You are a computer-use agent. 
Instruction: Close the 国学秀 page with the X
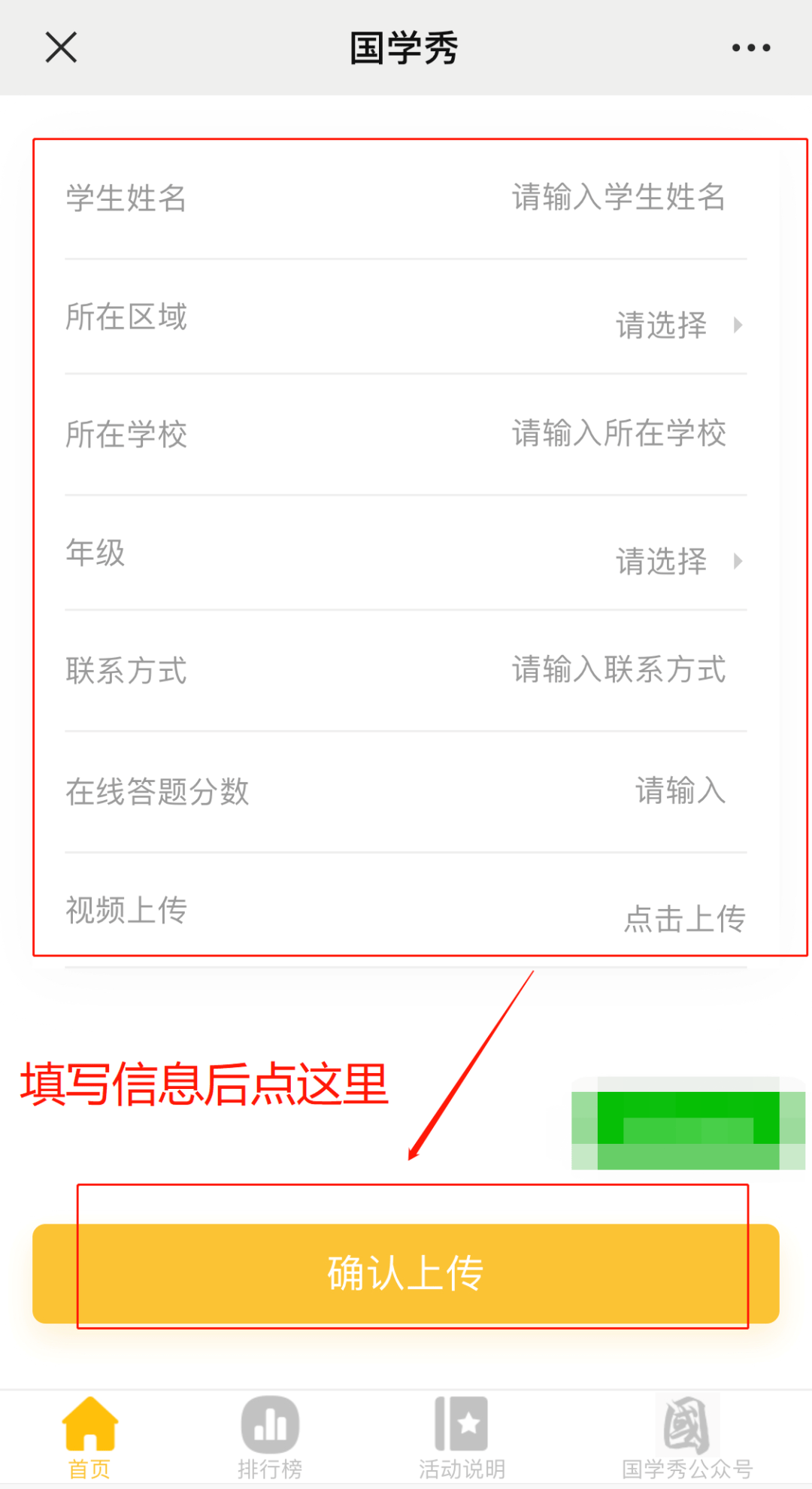click(x=60, y=47)
